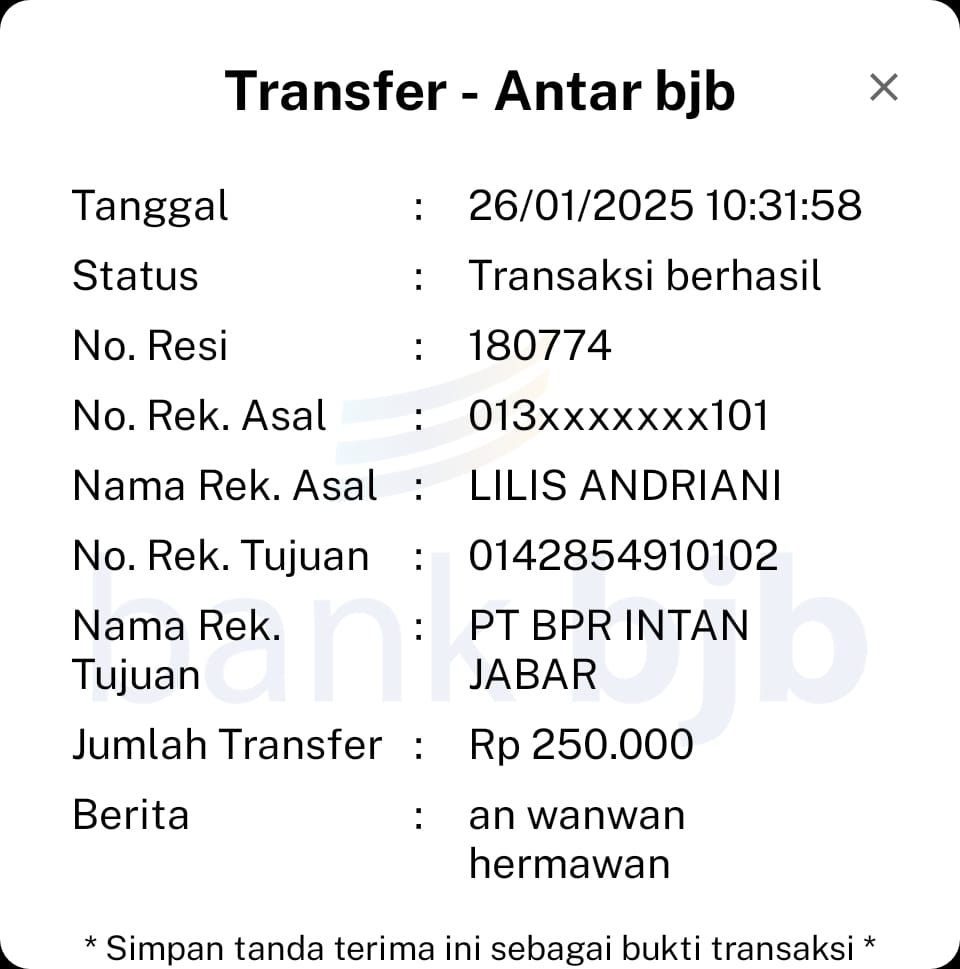
Task: Click the Berita field label
Action: [x=131, y=815]
